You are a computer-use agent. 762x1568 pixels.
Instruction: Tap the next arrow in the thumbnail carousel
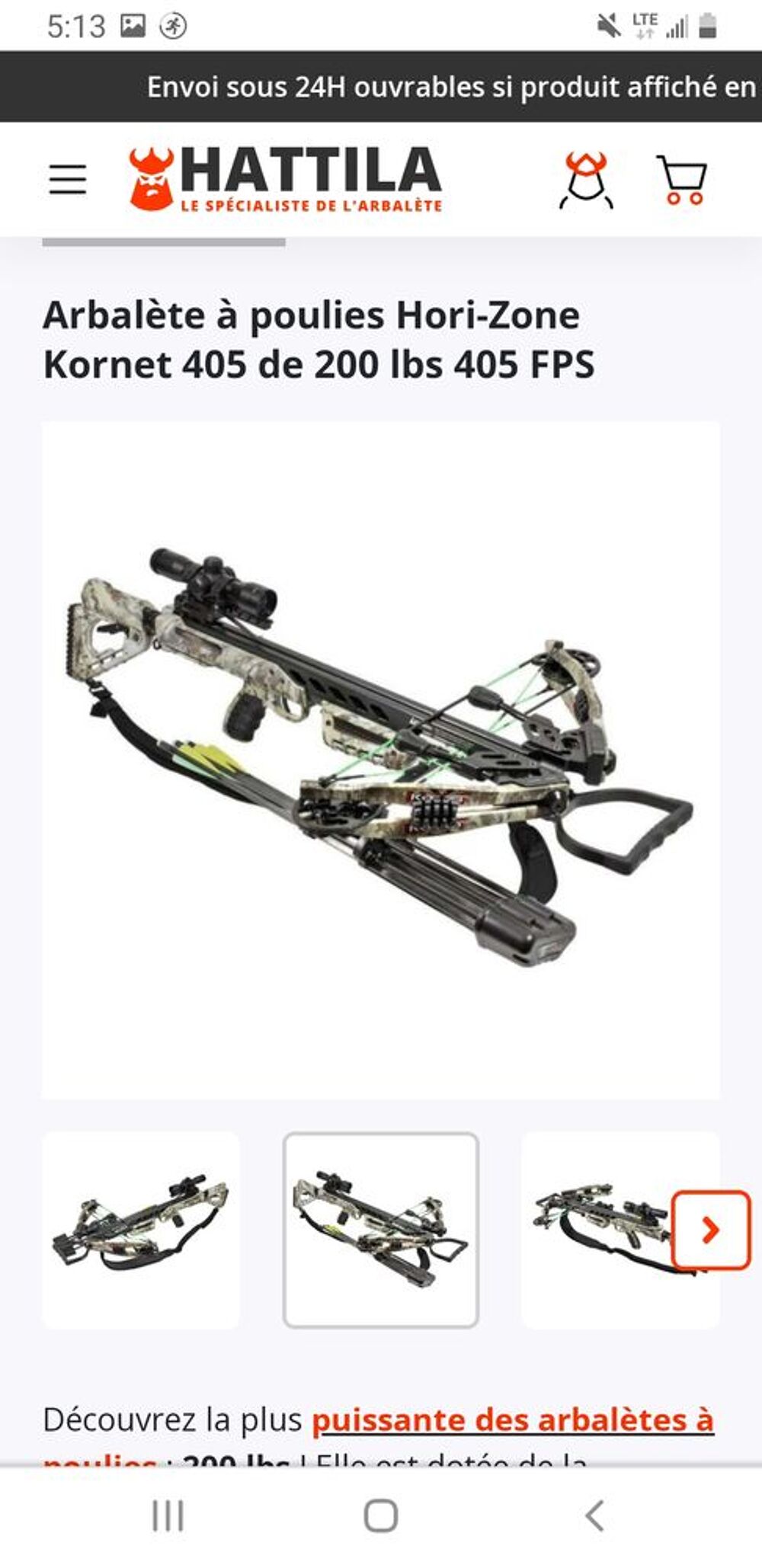point(710,1230)
